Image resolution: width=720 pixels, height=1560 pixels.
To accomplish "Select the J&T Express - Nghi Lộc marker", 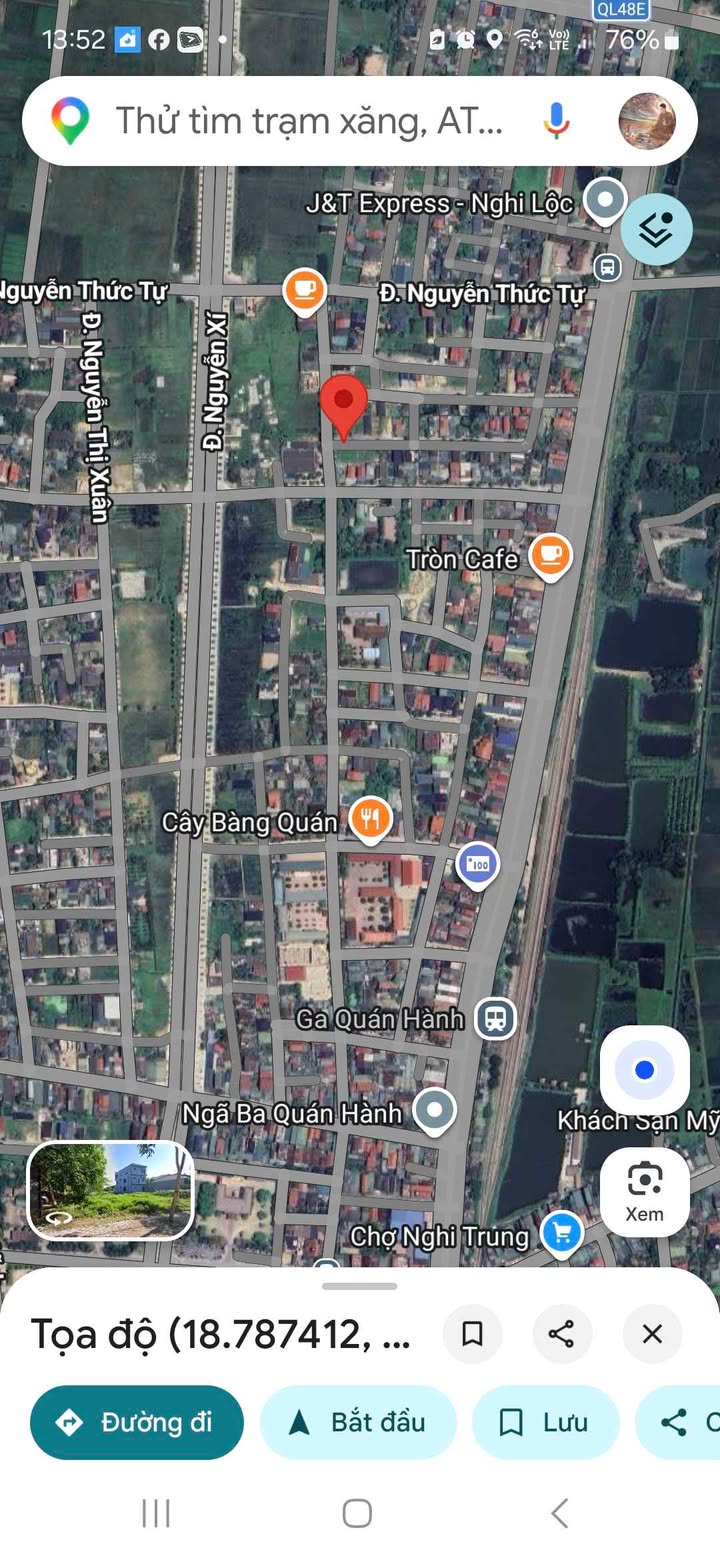I will (604, 199).
